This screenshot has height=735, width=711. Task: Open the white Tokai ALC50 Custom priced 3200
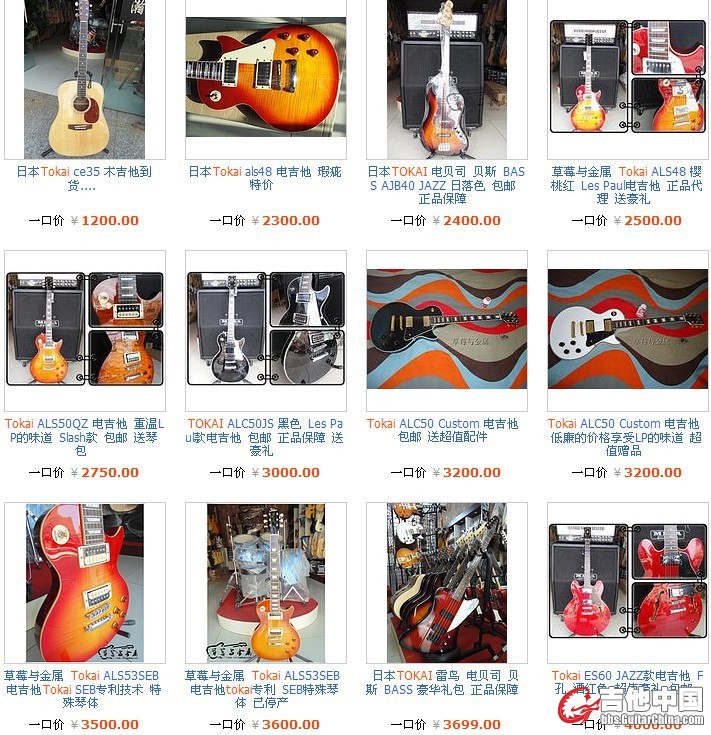[627, 437]
